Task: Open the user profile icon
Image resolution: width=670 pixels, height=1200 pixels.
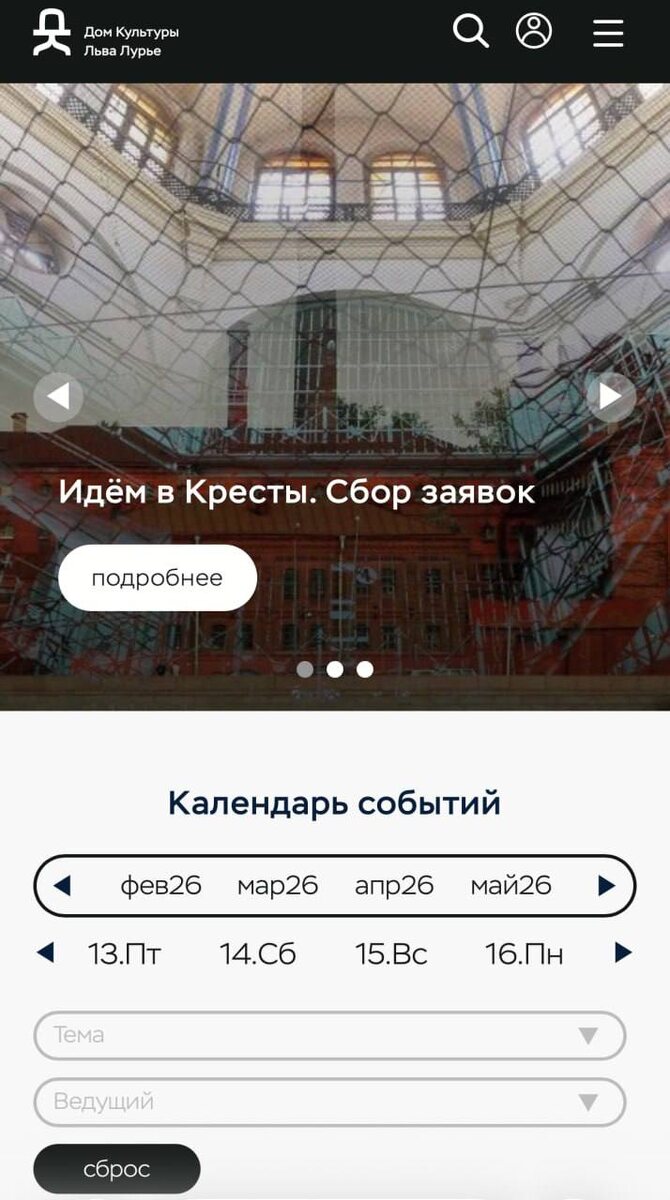Action: click(534, 31)
